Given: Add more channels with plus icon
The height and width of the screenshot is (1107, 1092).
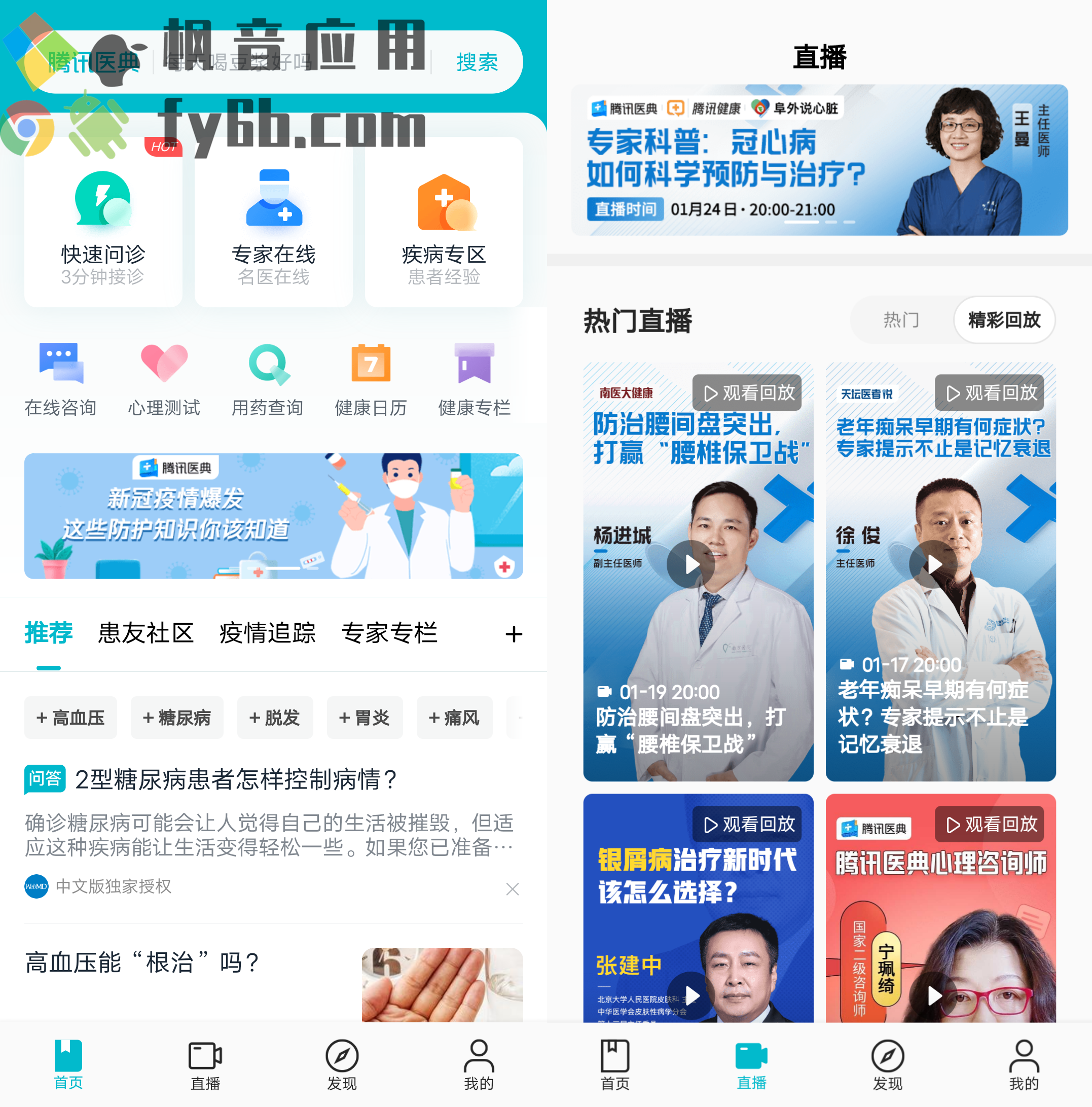Looking at the screenshot, I should point(514,634).
